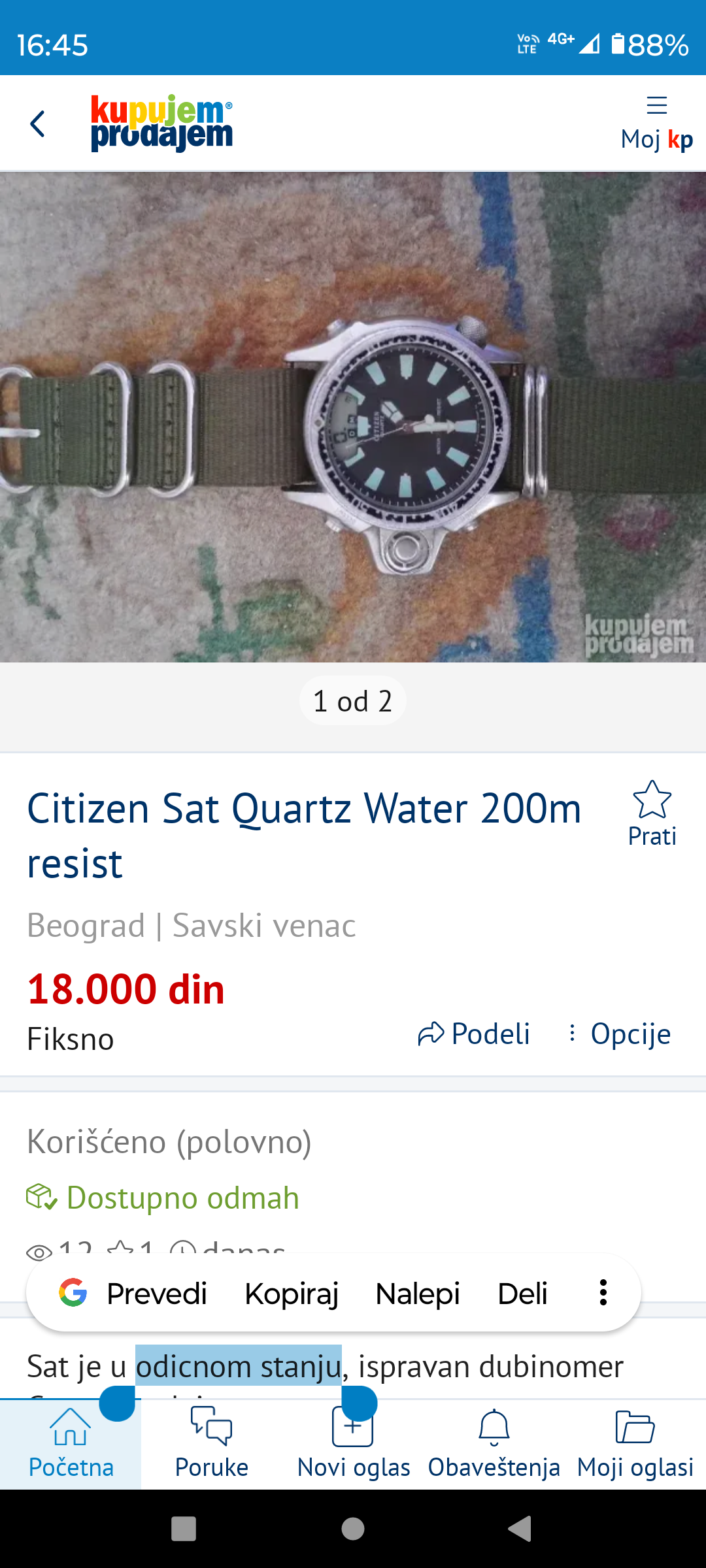Viewport: 706px width, 1568px height.
Task: Copy selected text with Kopiraj
Action: point(292,1294)
